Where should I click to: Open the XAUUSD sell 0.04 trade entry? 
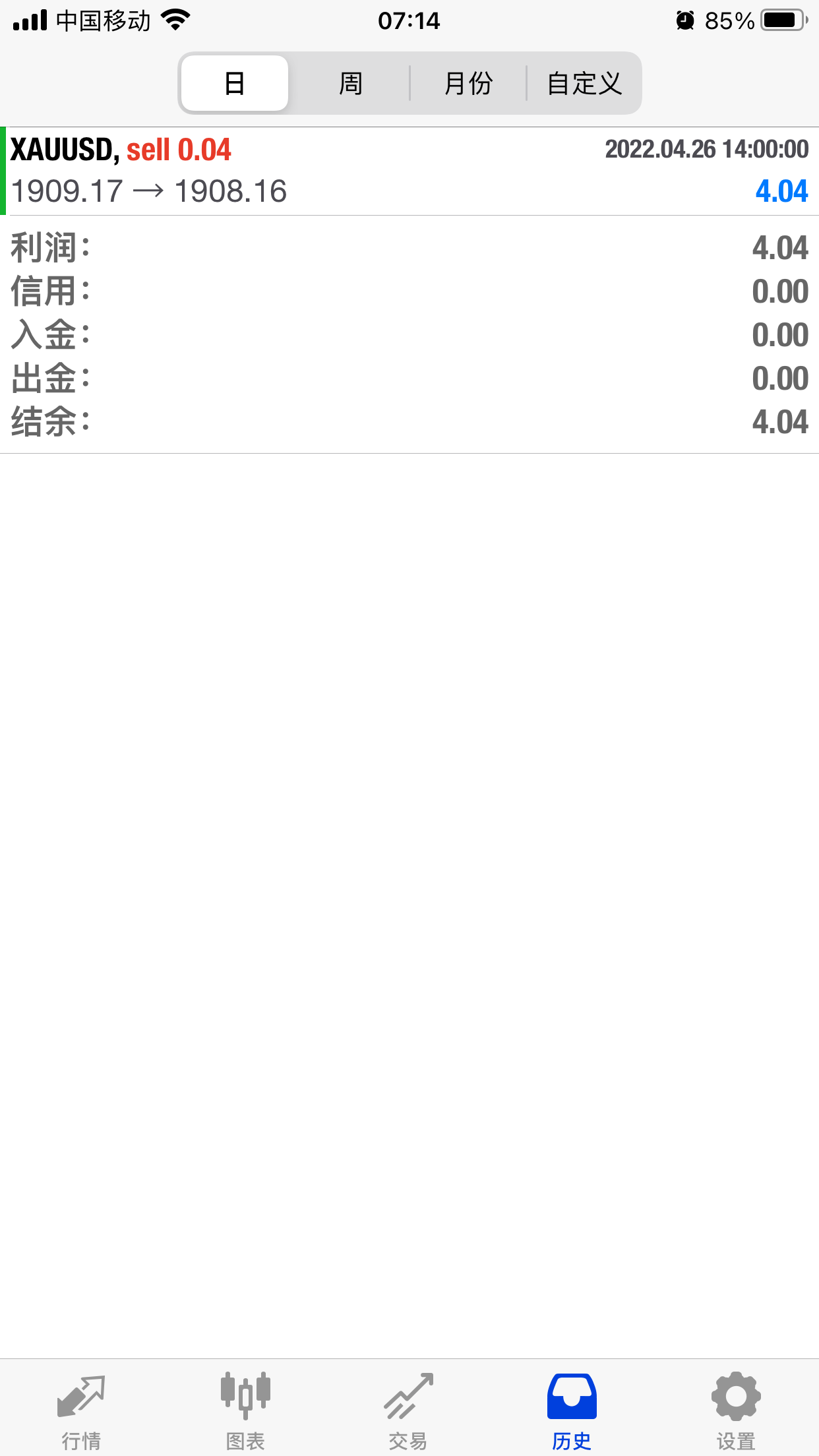(409, 171)
